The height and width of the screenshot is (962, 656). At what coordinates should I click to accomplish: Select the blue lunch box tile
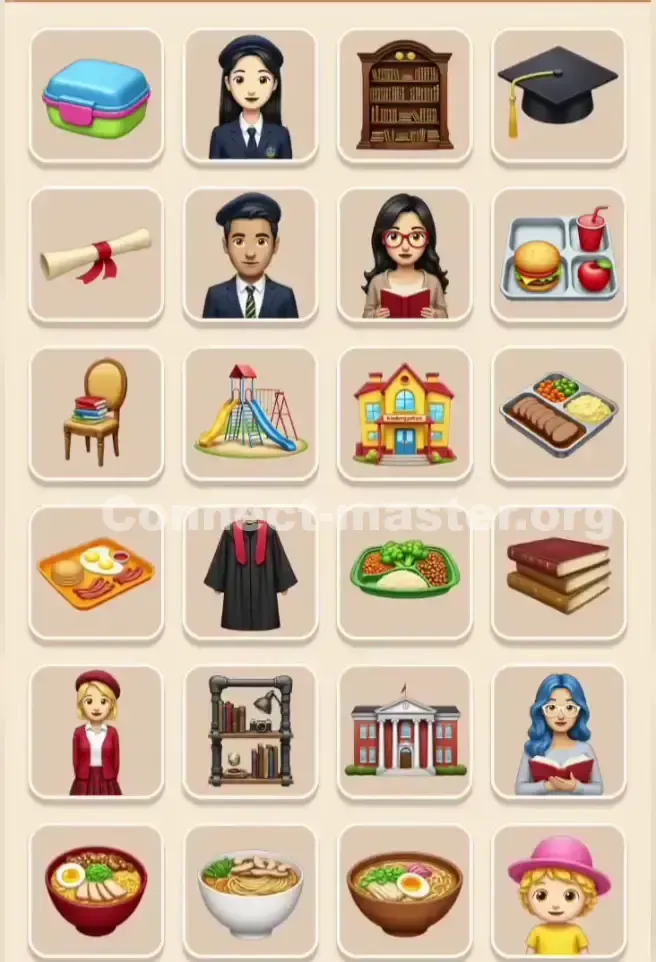pyautogui.click(x=96, y=96)
